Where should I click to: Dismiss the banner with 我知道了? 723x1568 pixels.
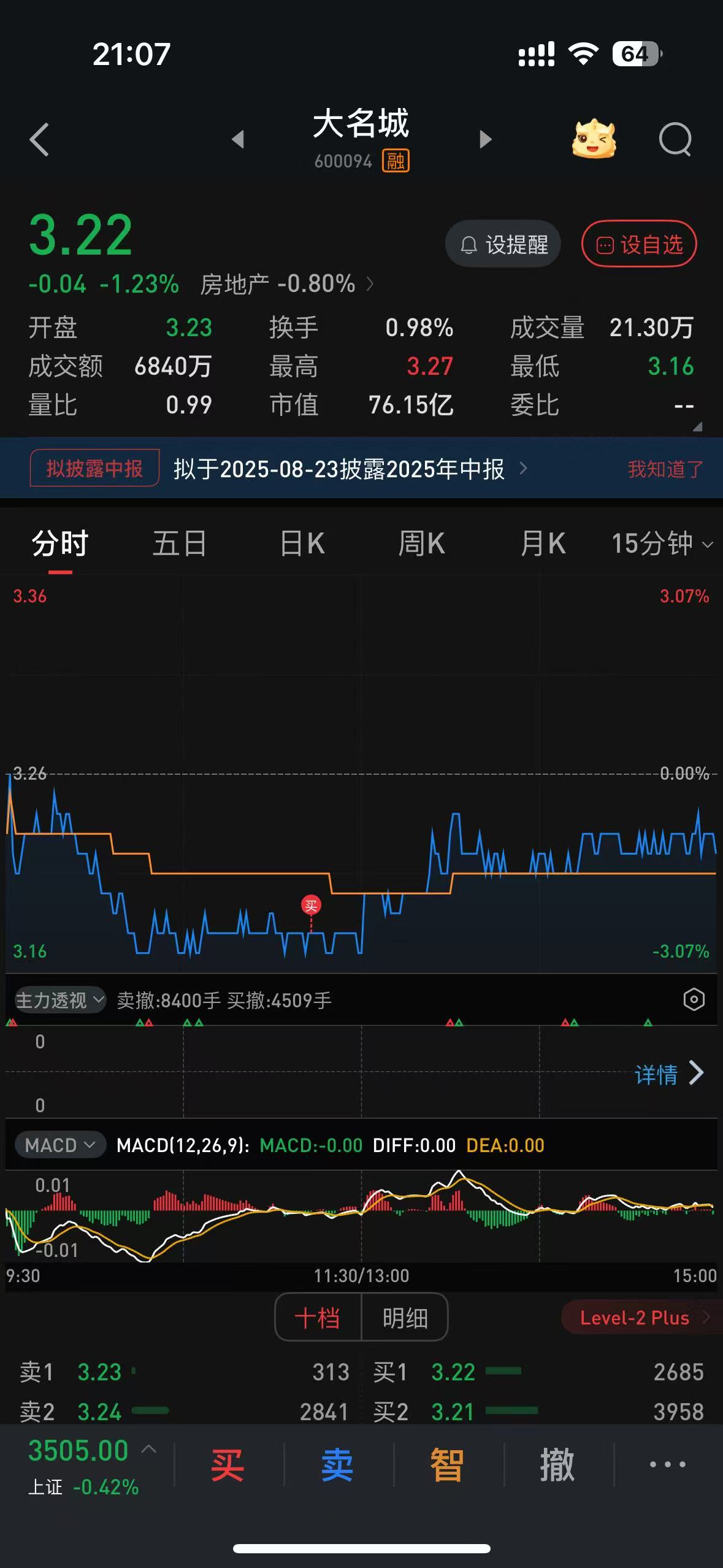(x=665, y=469)
